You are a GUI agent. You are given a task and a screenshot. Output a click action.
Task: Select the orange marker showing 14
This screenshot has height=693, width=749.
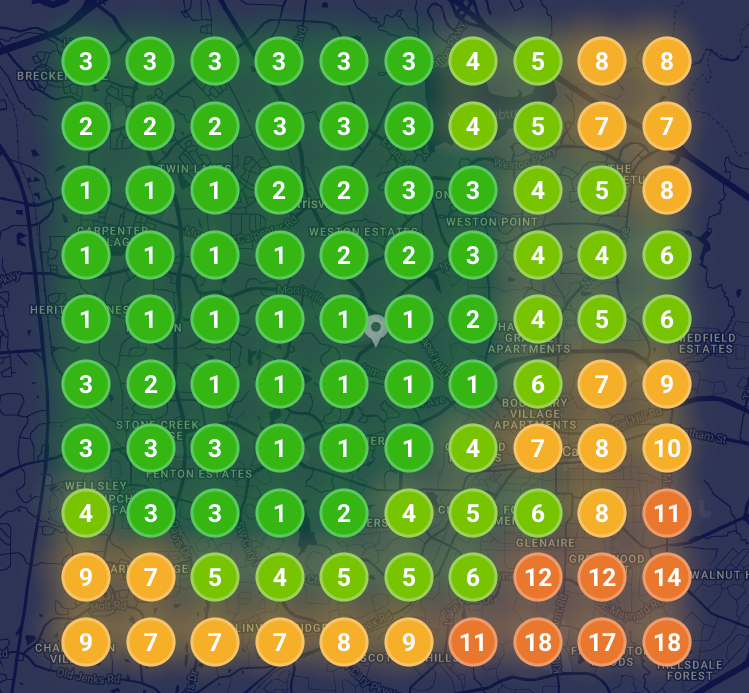[x=667, y=577]
